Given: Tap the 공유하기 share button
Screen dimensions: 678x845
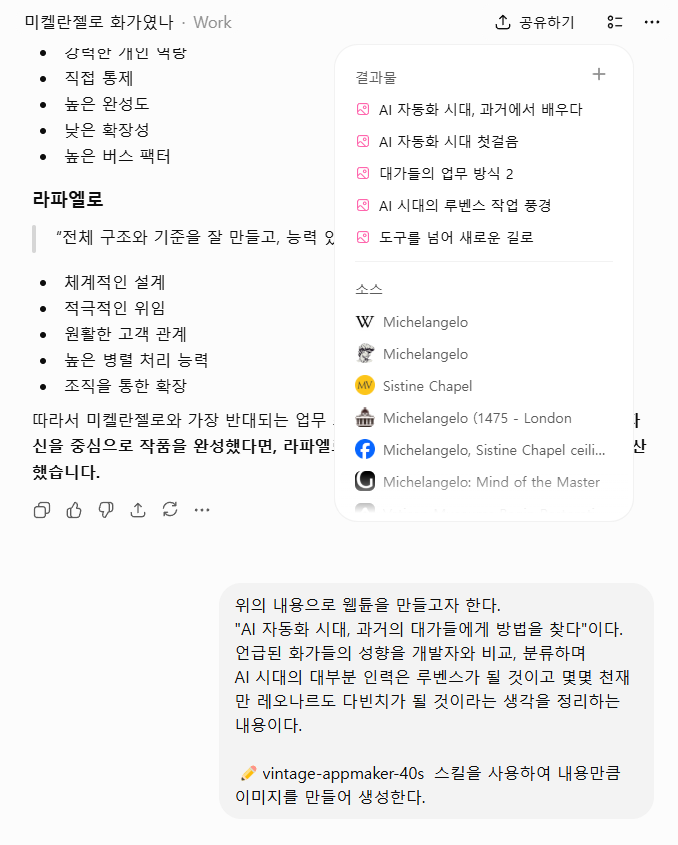Looking at the screenshot, I should coord(535,22).
